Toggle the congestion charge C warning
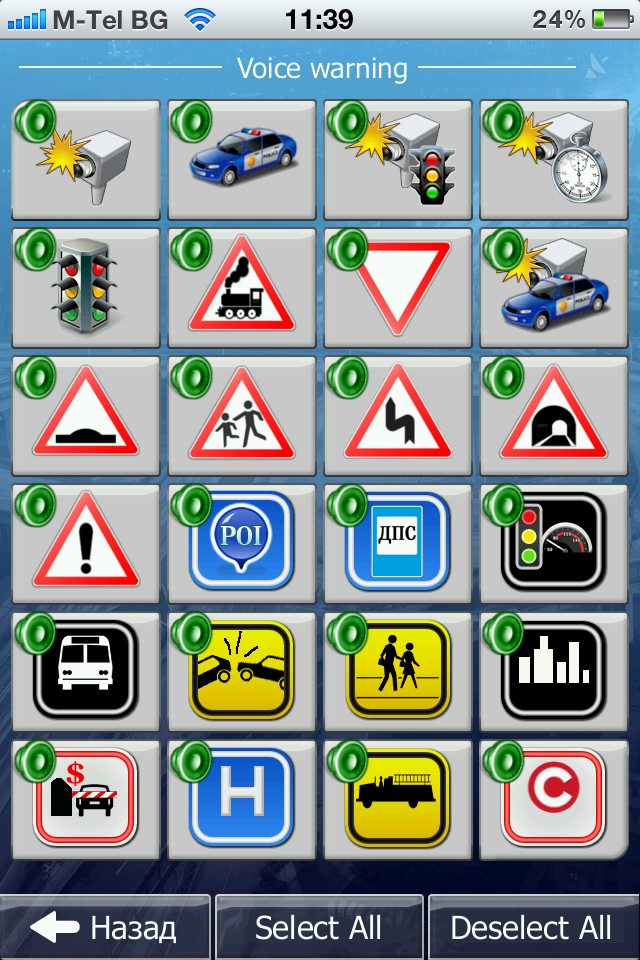The width and height of the screenshot is (640, 960). (x=554, y=800)
